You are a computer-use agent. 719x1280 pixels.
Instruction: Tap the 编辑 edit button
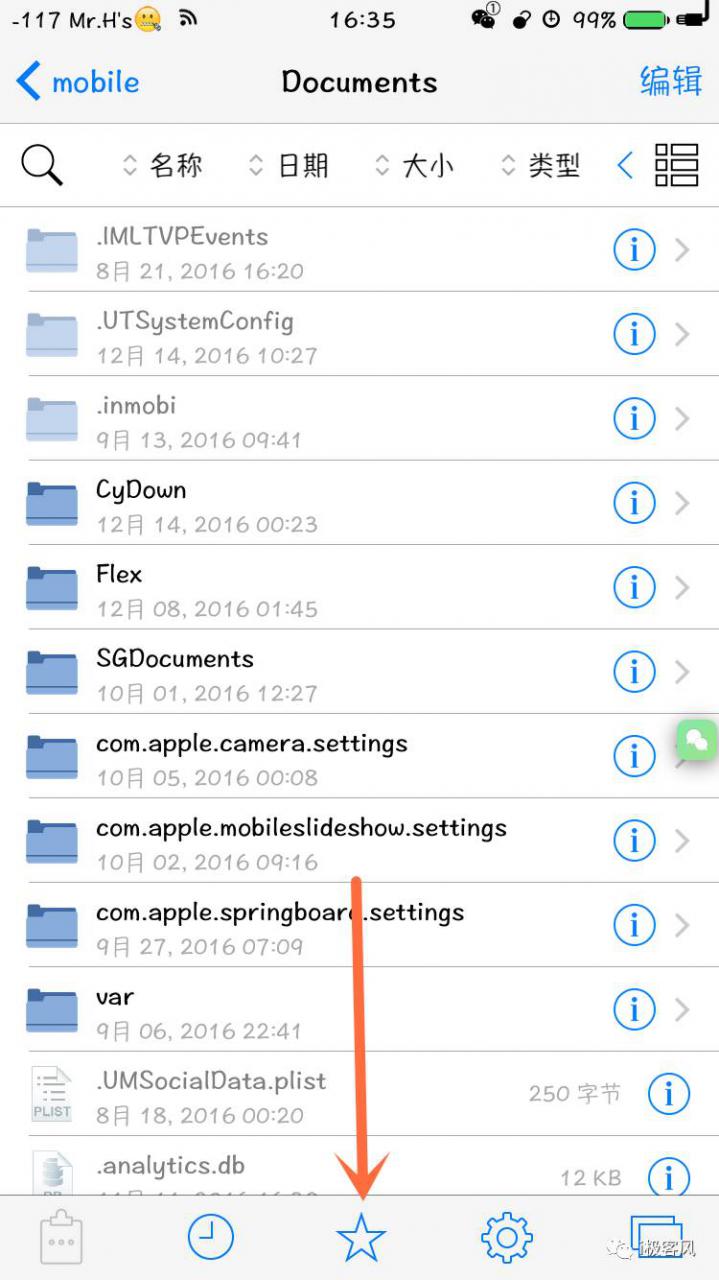click(x=671, y=81)
